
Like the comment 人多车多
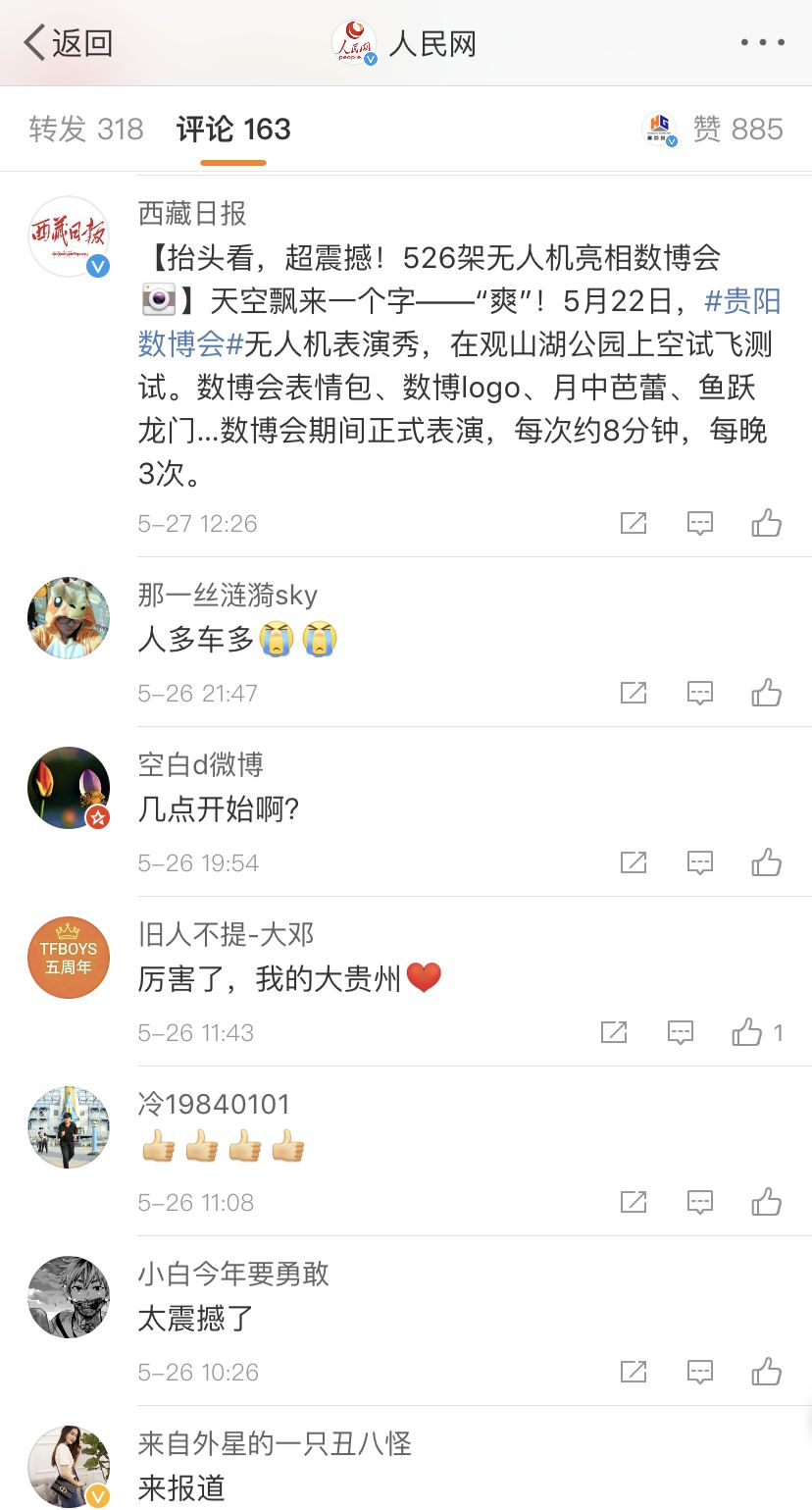click(766, 693)
